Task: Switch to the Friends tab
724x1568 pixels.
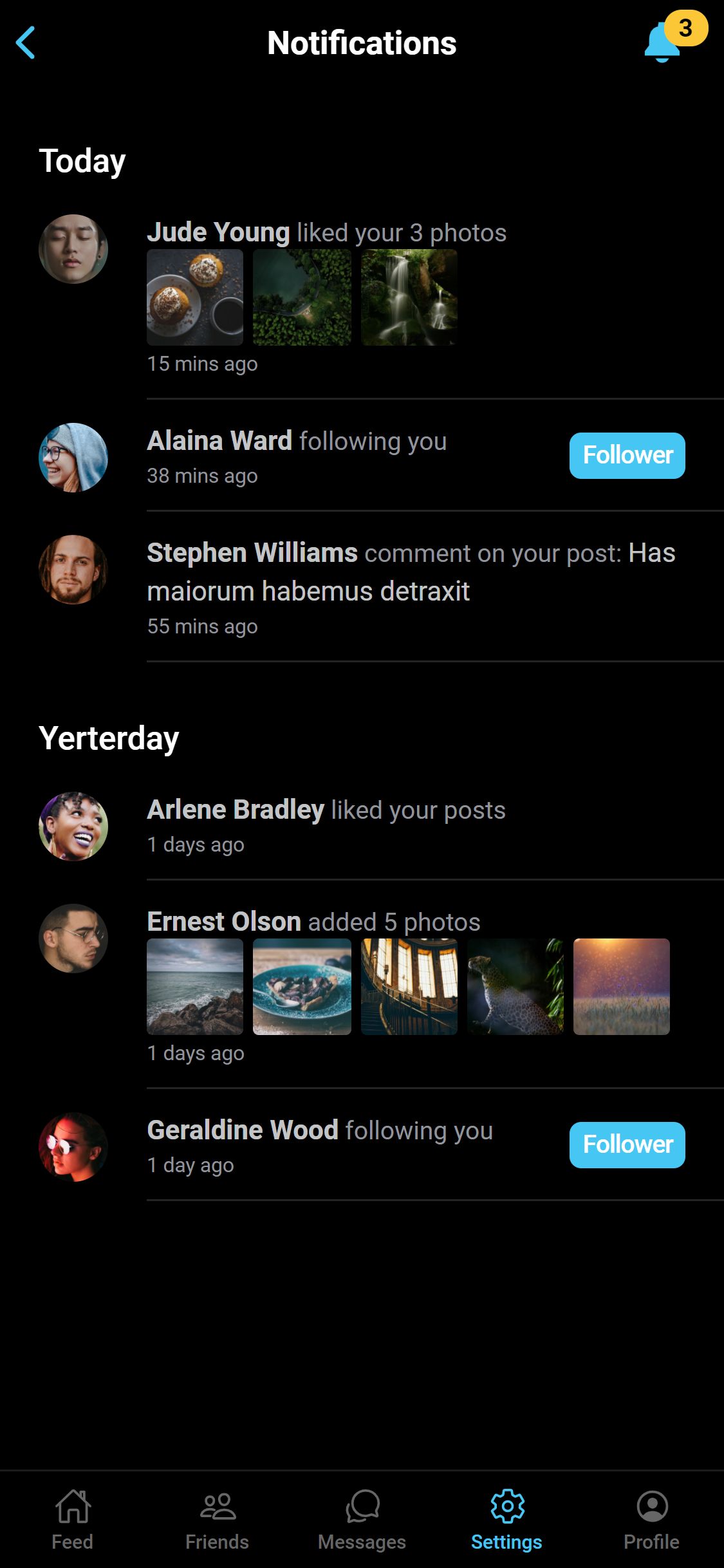Action: click(218, 1520)
